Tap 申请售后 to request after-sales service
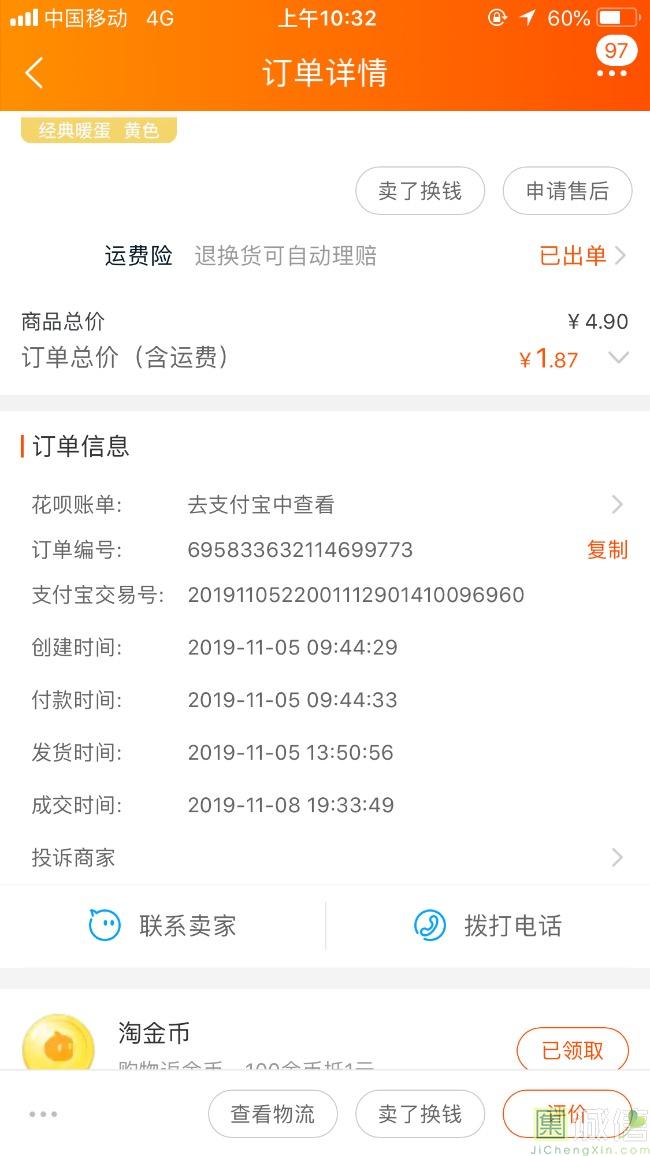Image resolution: width=650 pixels, height=1156 pixels. tap(567, 191)
